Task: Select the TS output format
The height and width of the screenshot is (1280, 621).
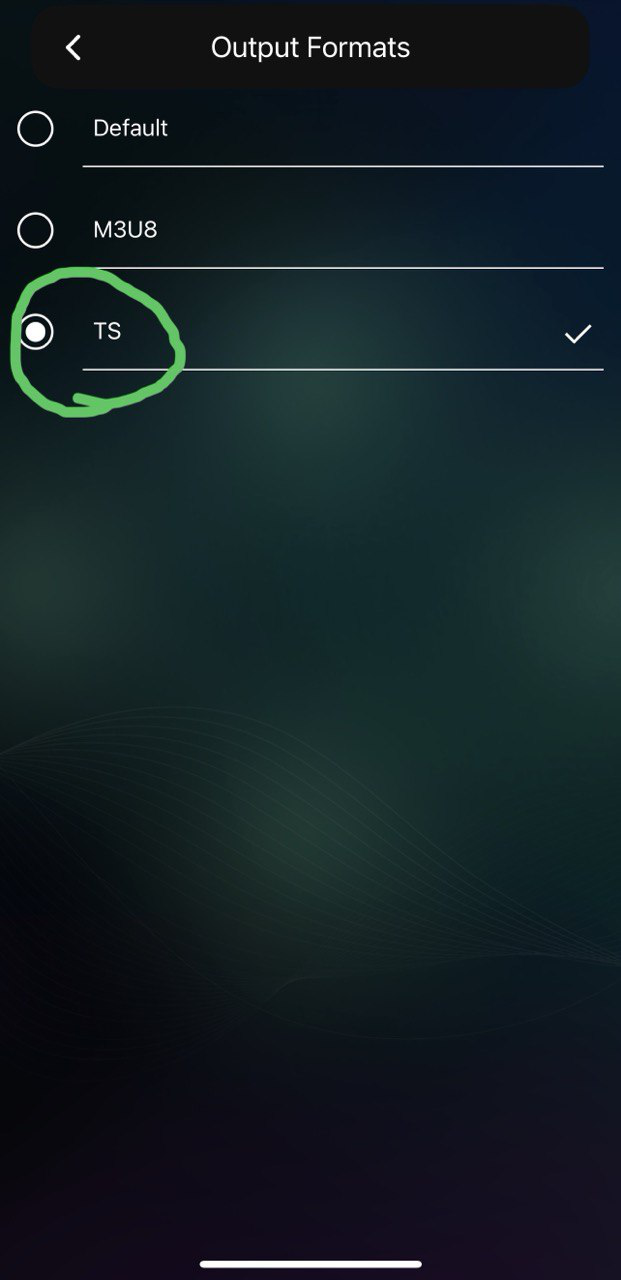Action: (36, 332)
